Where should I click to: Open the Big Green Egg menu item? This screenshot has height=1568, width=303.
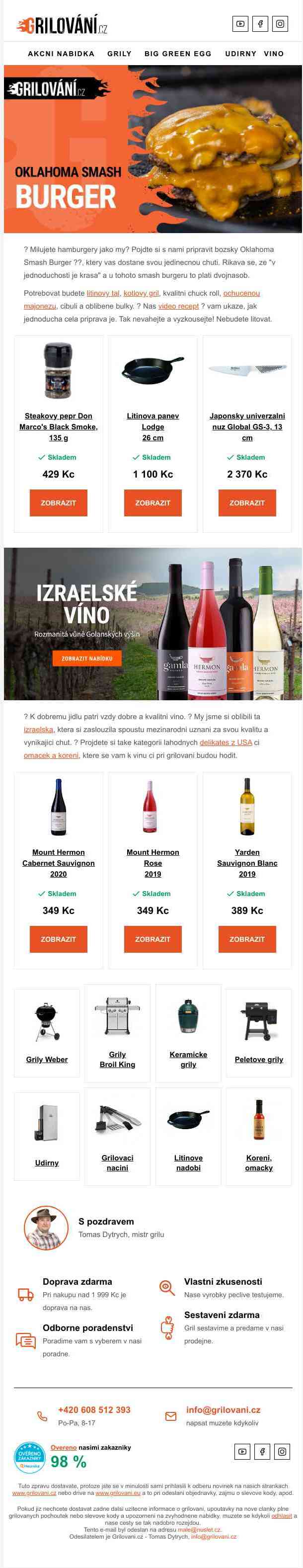(x=178, y=54)
